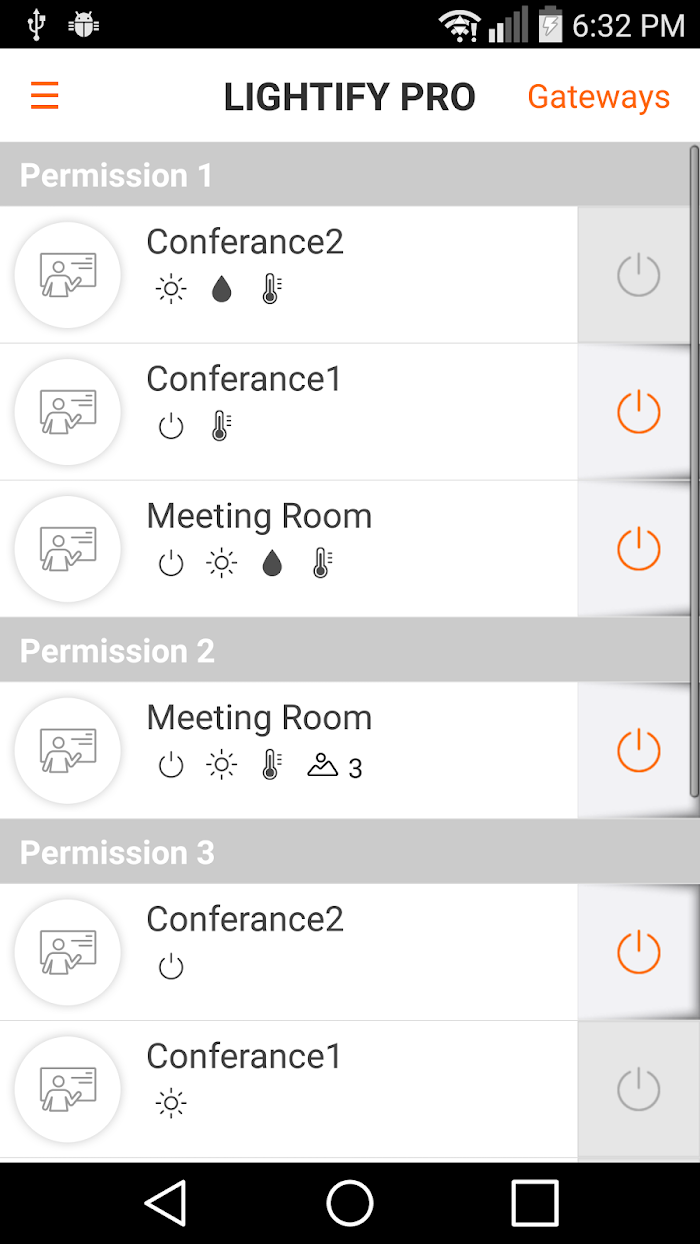Toggle power for Meeting Room in Permission 1

(x=638, y=549)
